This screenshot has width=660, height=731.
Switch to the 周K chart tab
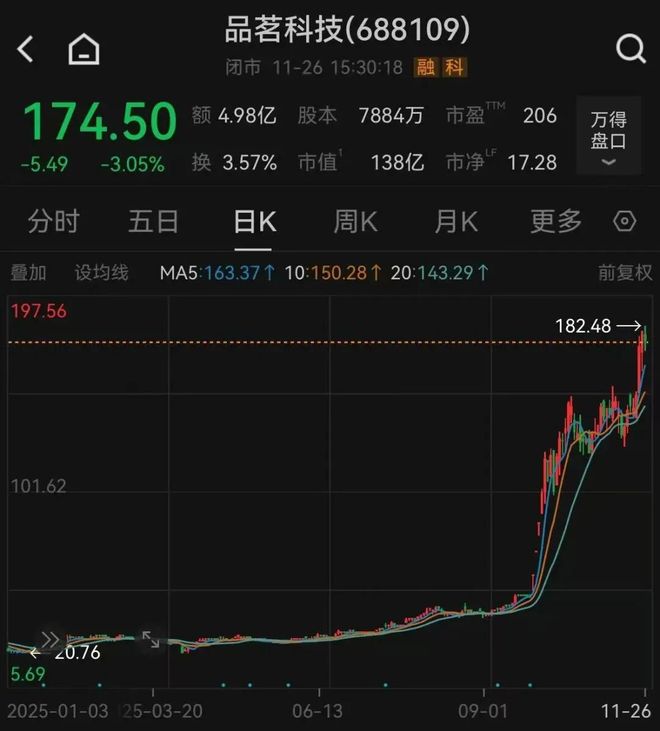coord(355,221)
